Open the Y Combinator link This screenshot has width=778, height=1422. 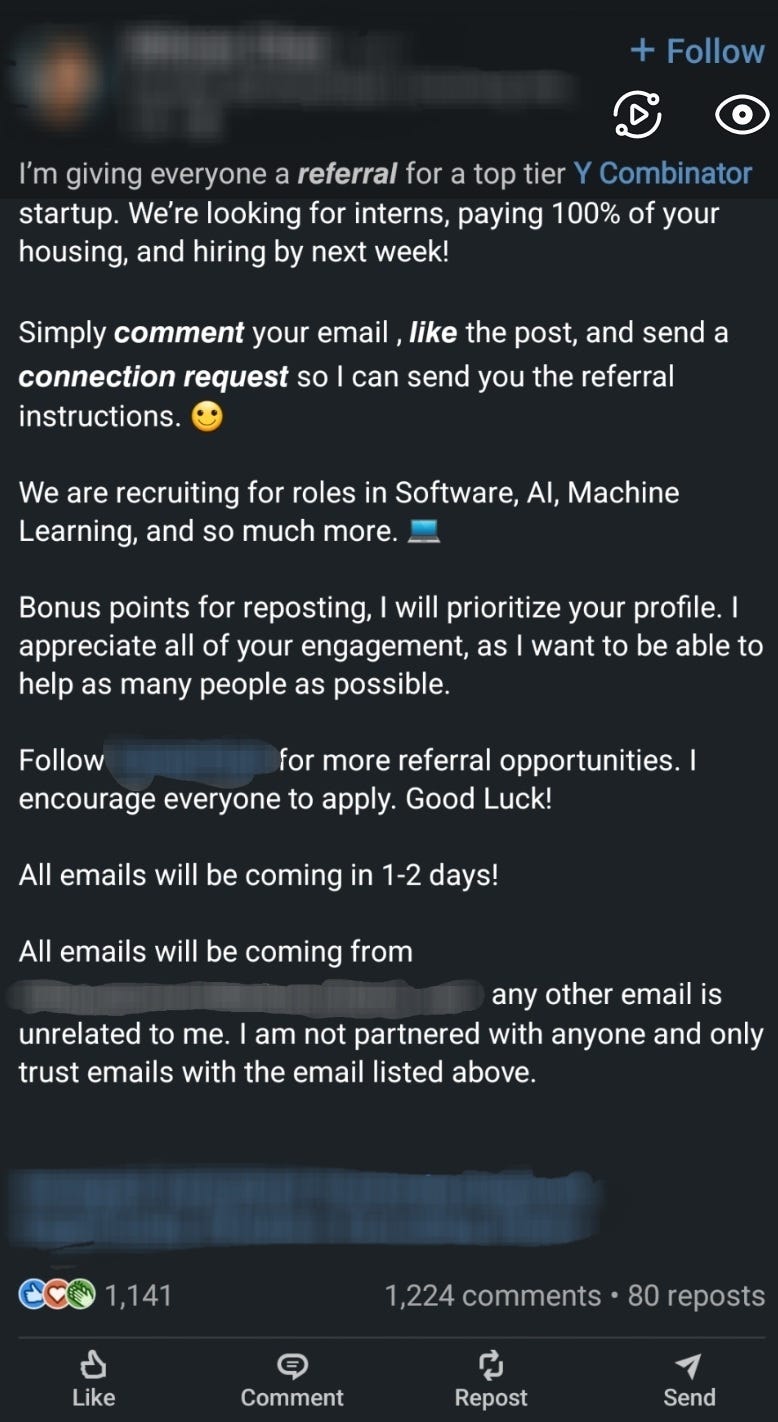click(662, 173)
